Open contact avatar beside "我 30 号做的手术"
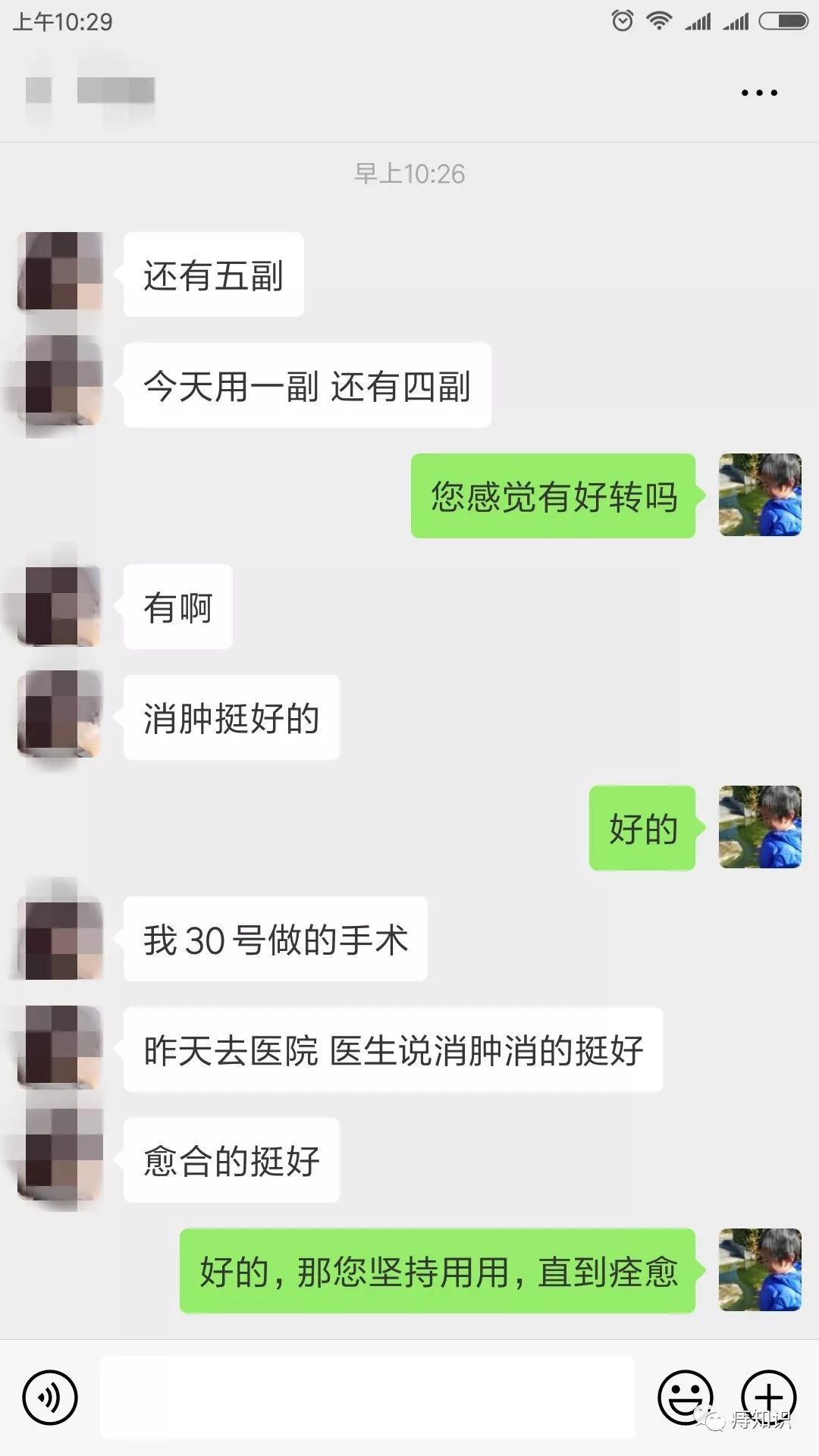 coord(61,939)
